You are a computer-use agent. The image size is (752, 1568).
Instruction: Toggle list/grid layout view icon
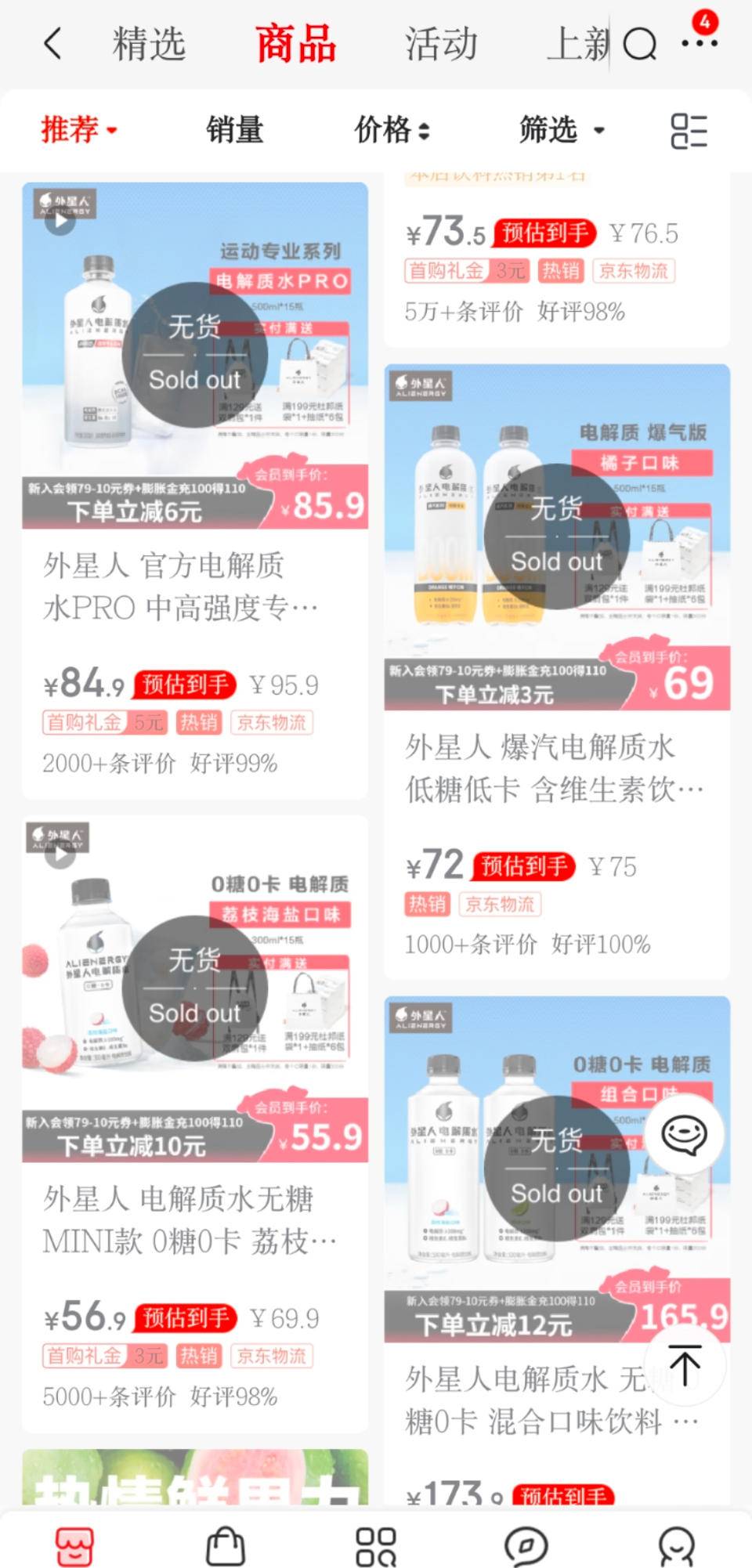(x=689, y=131)
